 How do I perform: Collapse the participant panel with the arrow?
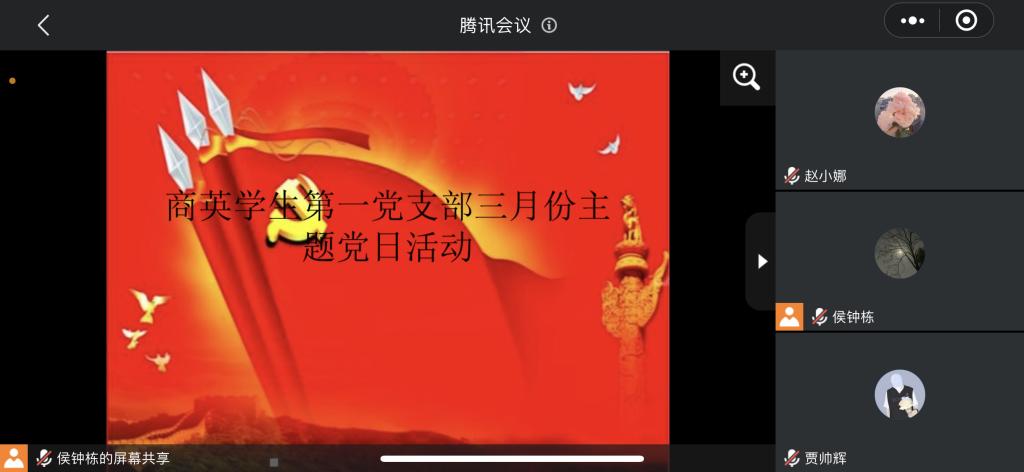762,261
